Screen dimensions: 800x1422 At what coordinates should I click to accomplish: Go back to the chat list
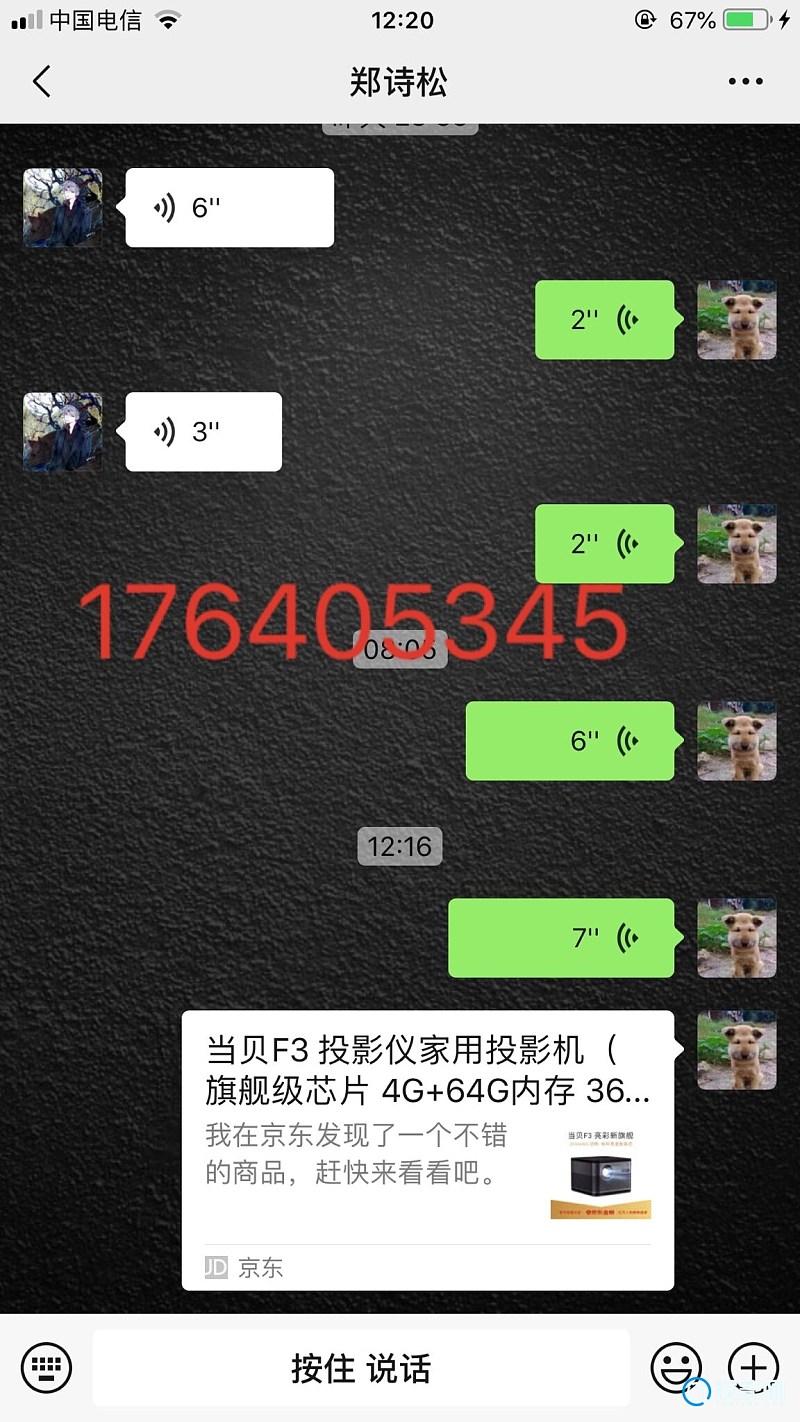click(41, 81)
